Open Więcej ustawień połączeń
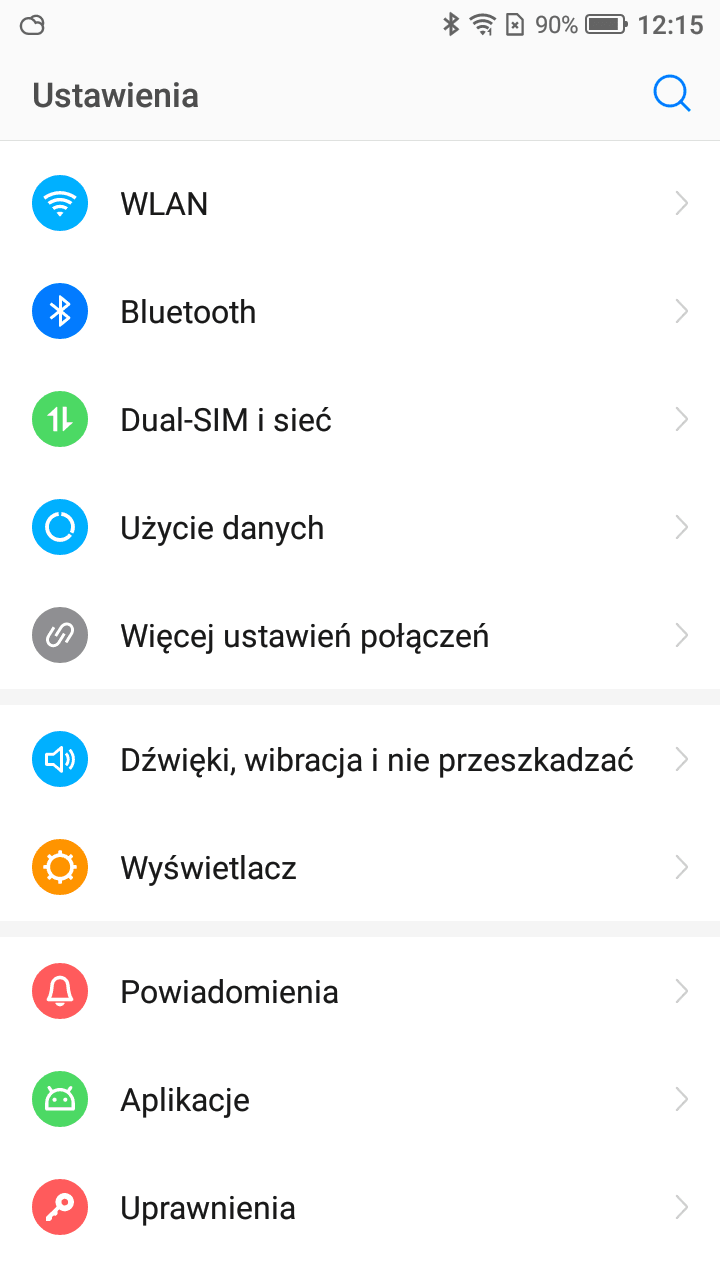 click(x=360, y=636)
